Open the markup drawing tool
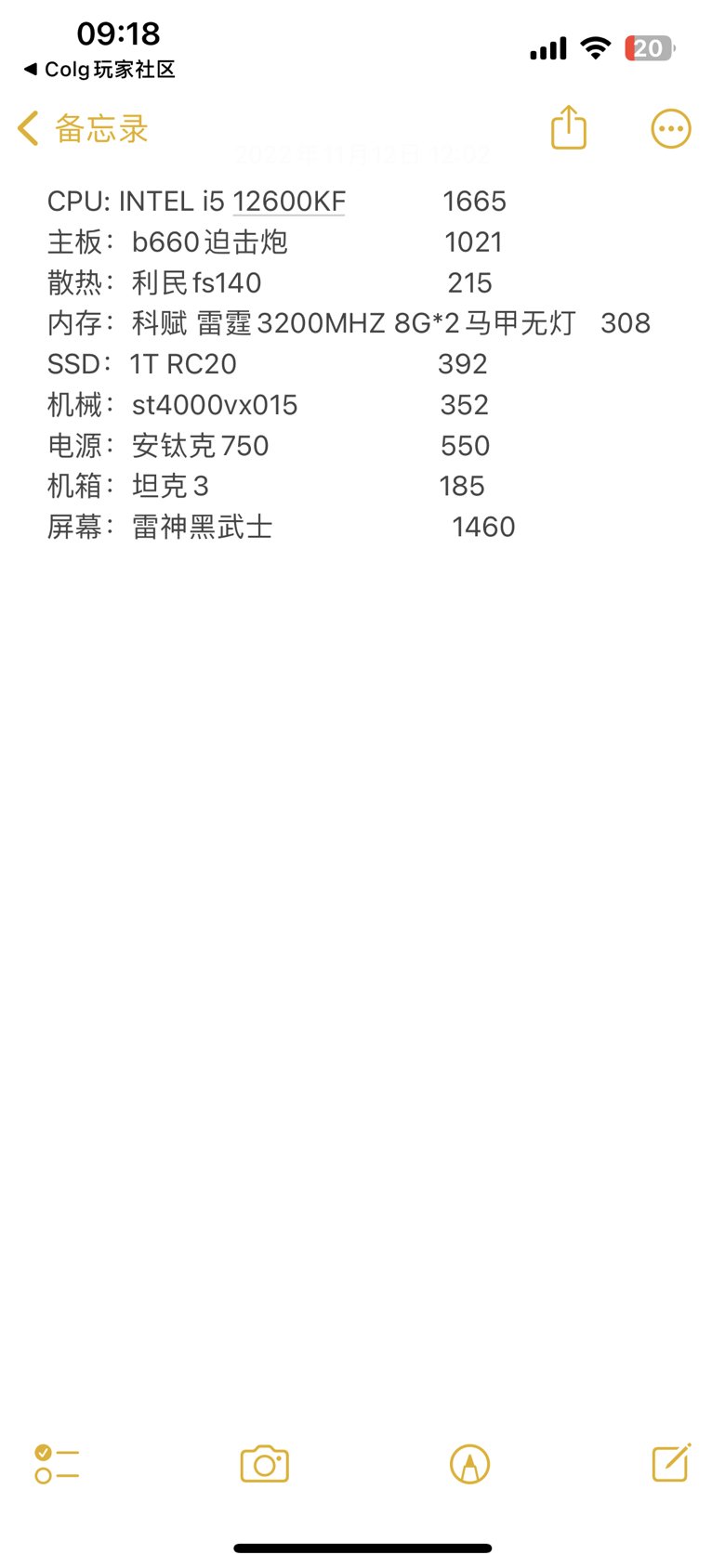 point(469,1464)
